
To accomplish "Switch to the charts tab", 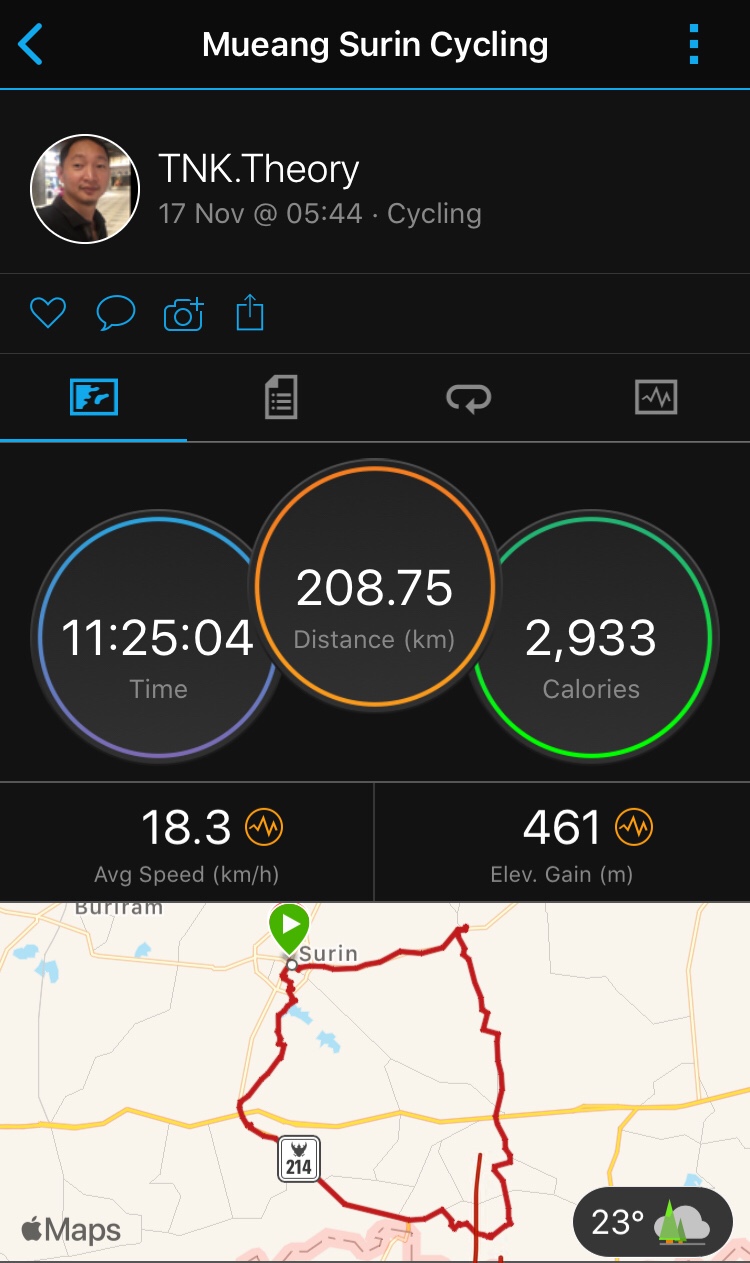I will (x=656, y=398).
